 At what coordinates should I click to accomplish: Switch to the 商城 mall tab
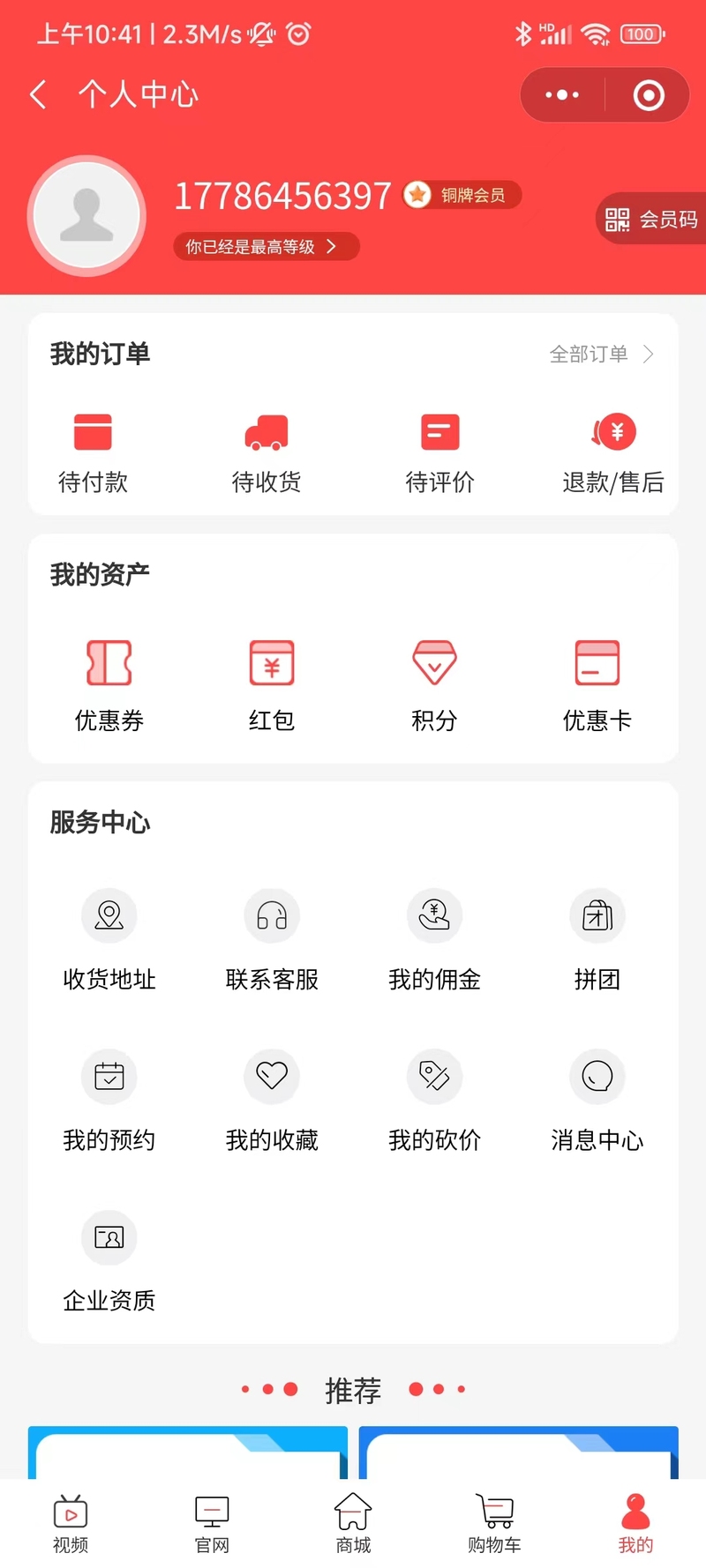pyautogui.click(x=353, y=1523)
